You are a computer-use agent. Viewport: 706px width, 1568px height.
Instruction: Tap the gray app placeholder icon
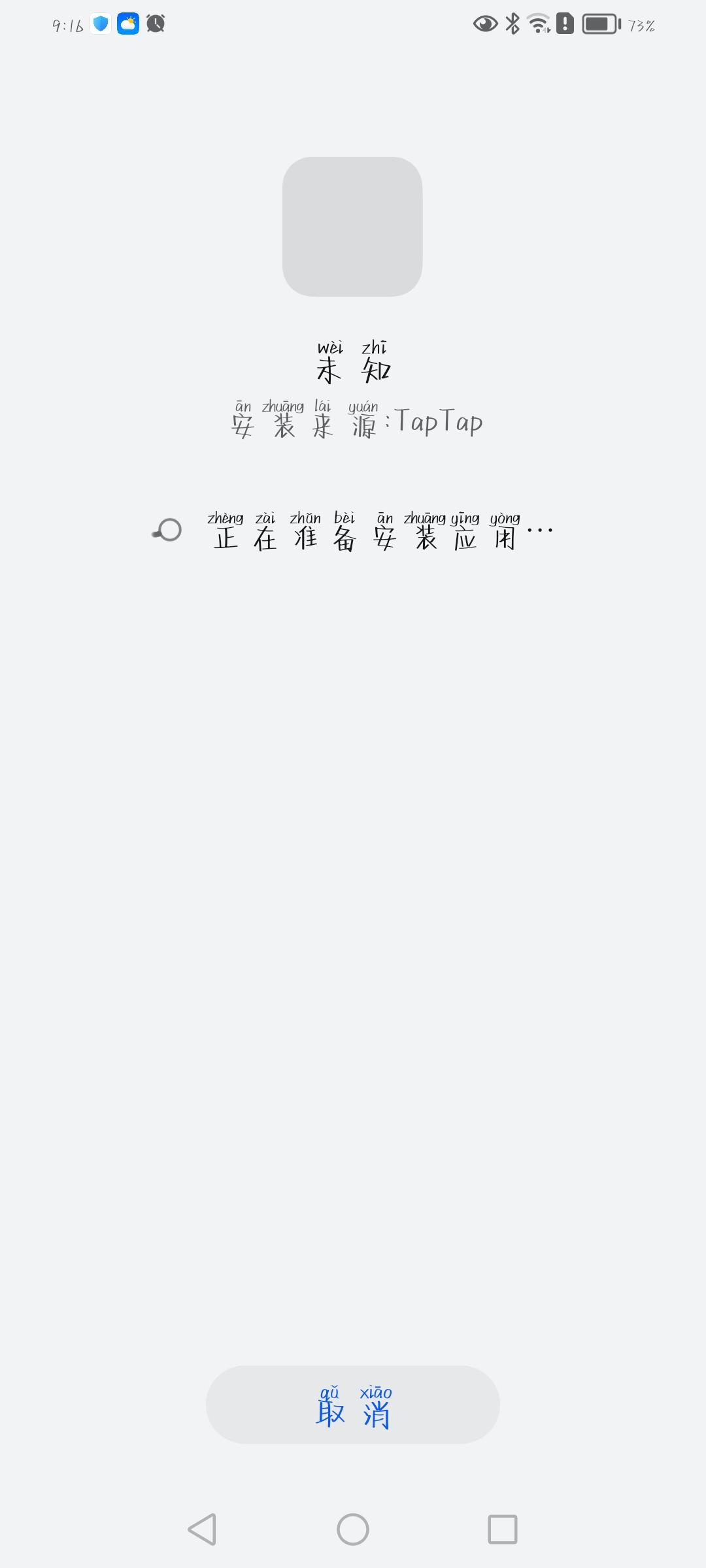(x=353, y=227)
